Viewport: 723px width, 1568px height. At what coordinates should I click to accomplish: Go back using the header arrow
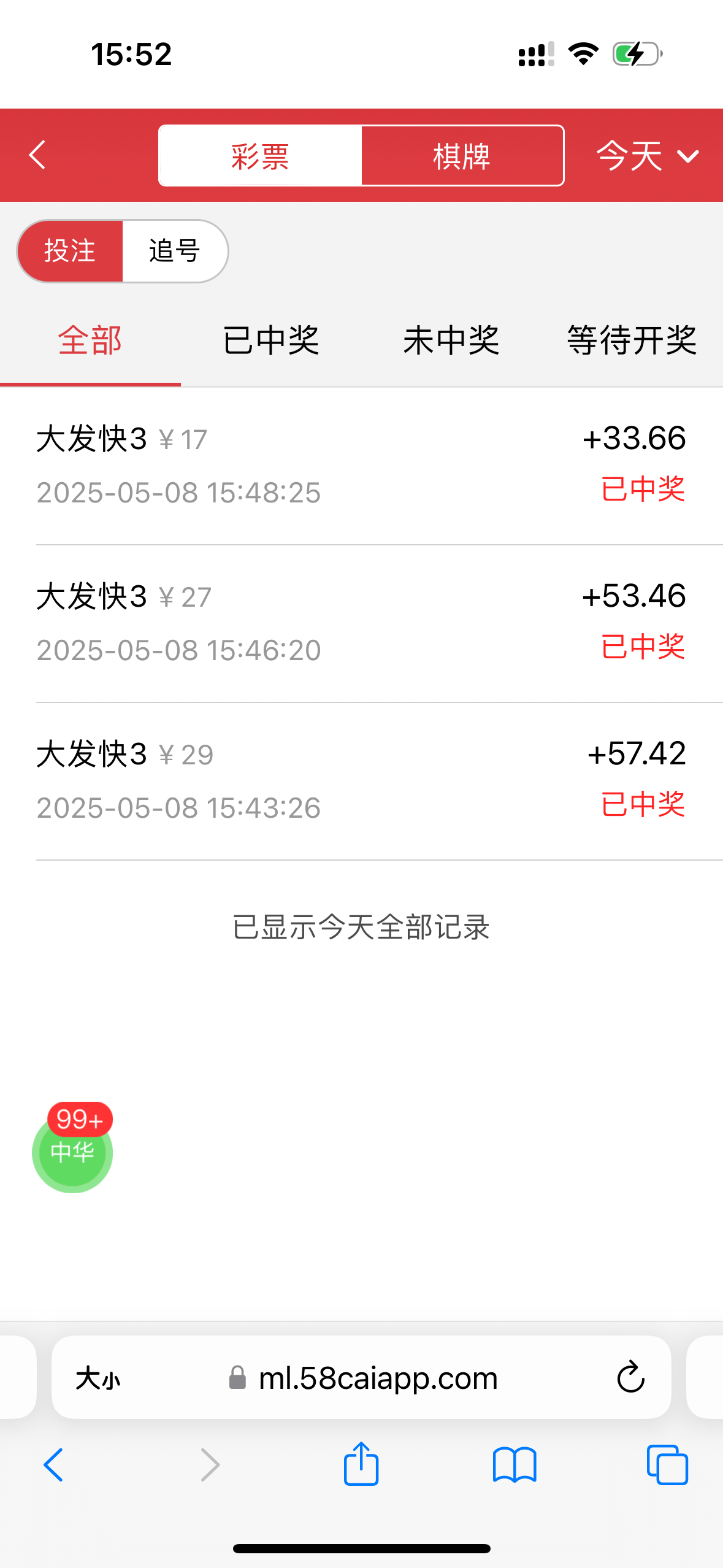[38, 155]
